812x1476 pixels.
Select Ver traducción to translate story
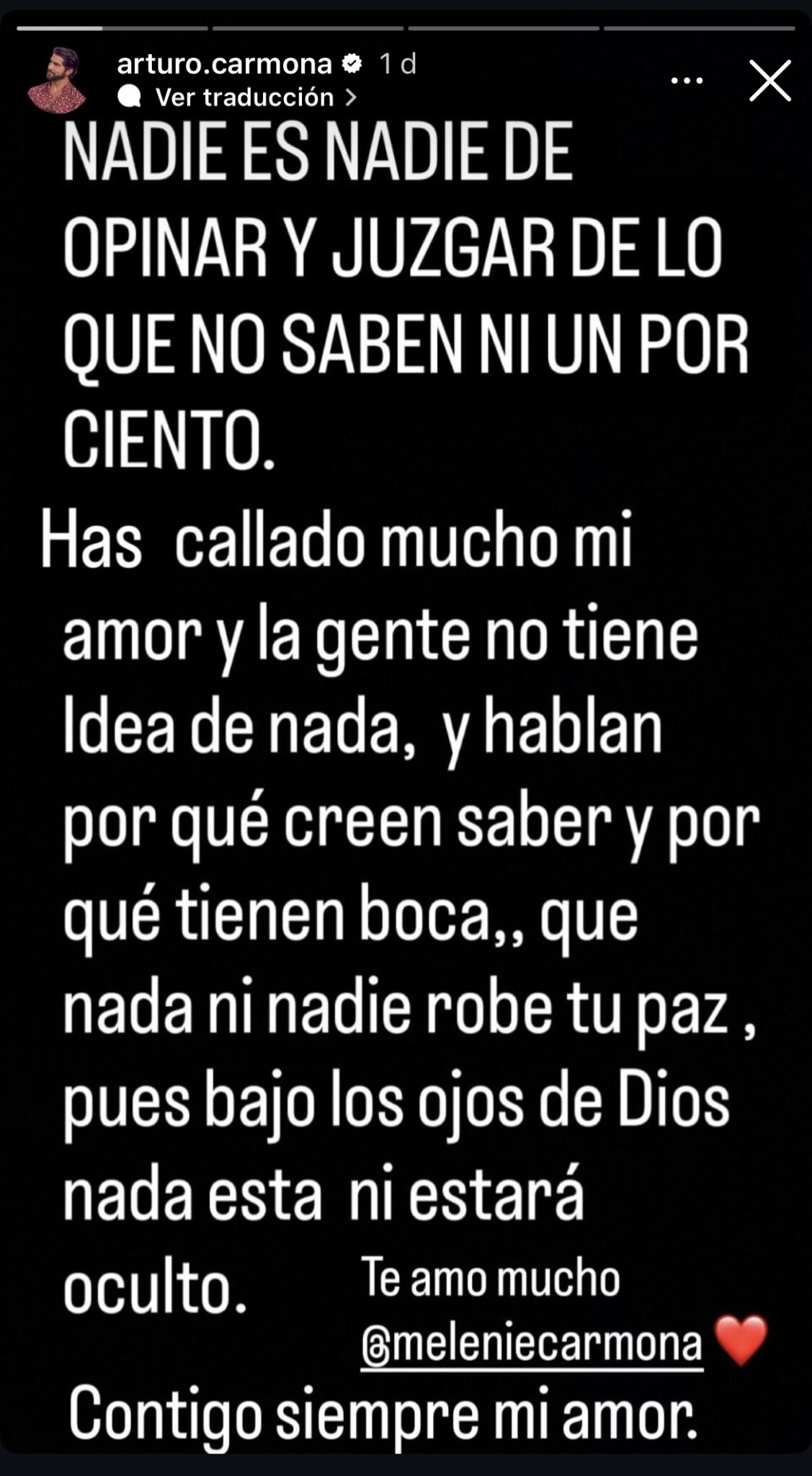(x=245, y=97)
